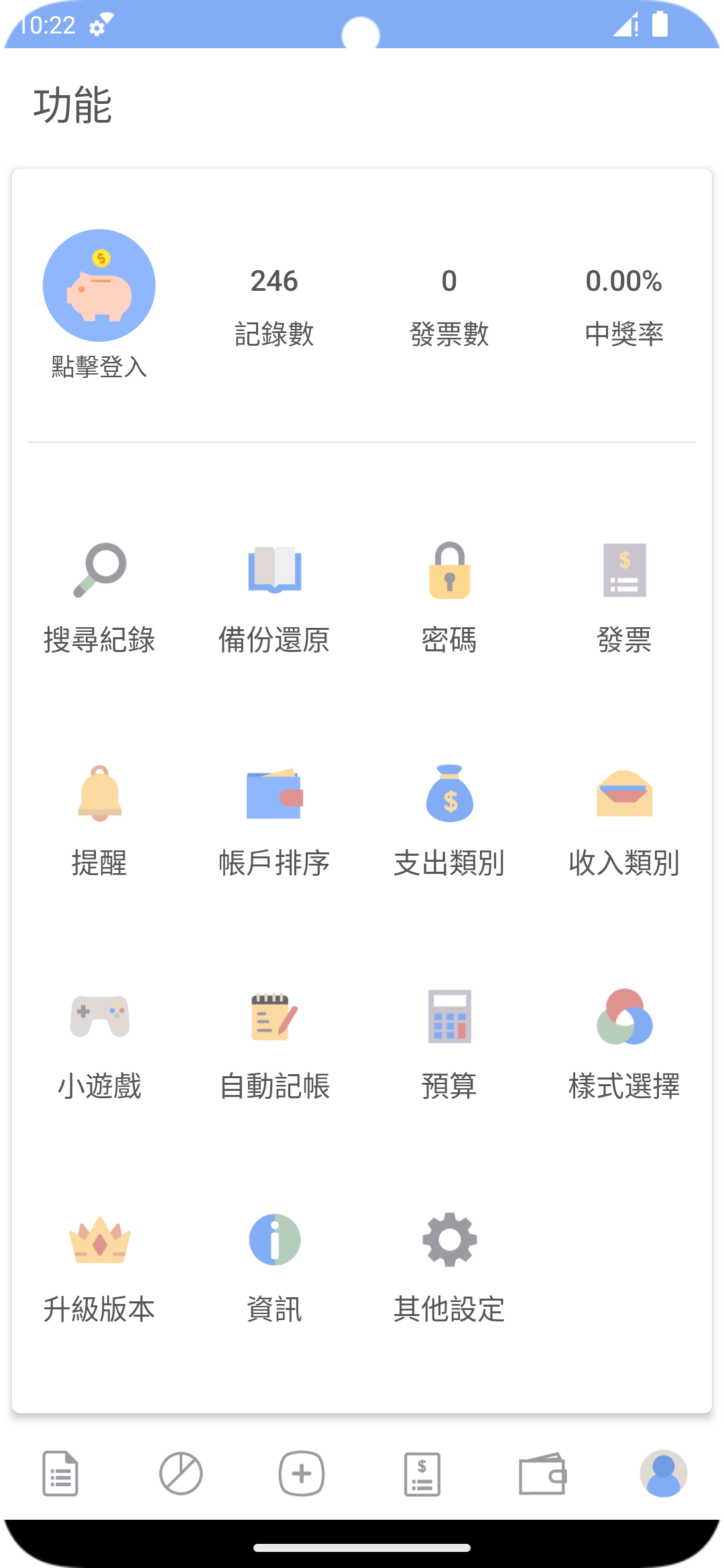Open the 資訊 info page

click(x=274, y=1267)
